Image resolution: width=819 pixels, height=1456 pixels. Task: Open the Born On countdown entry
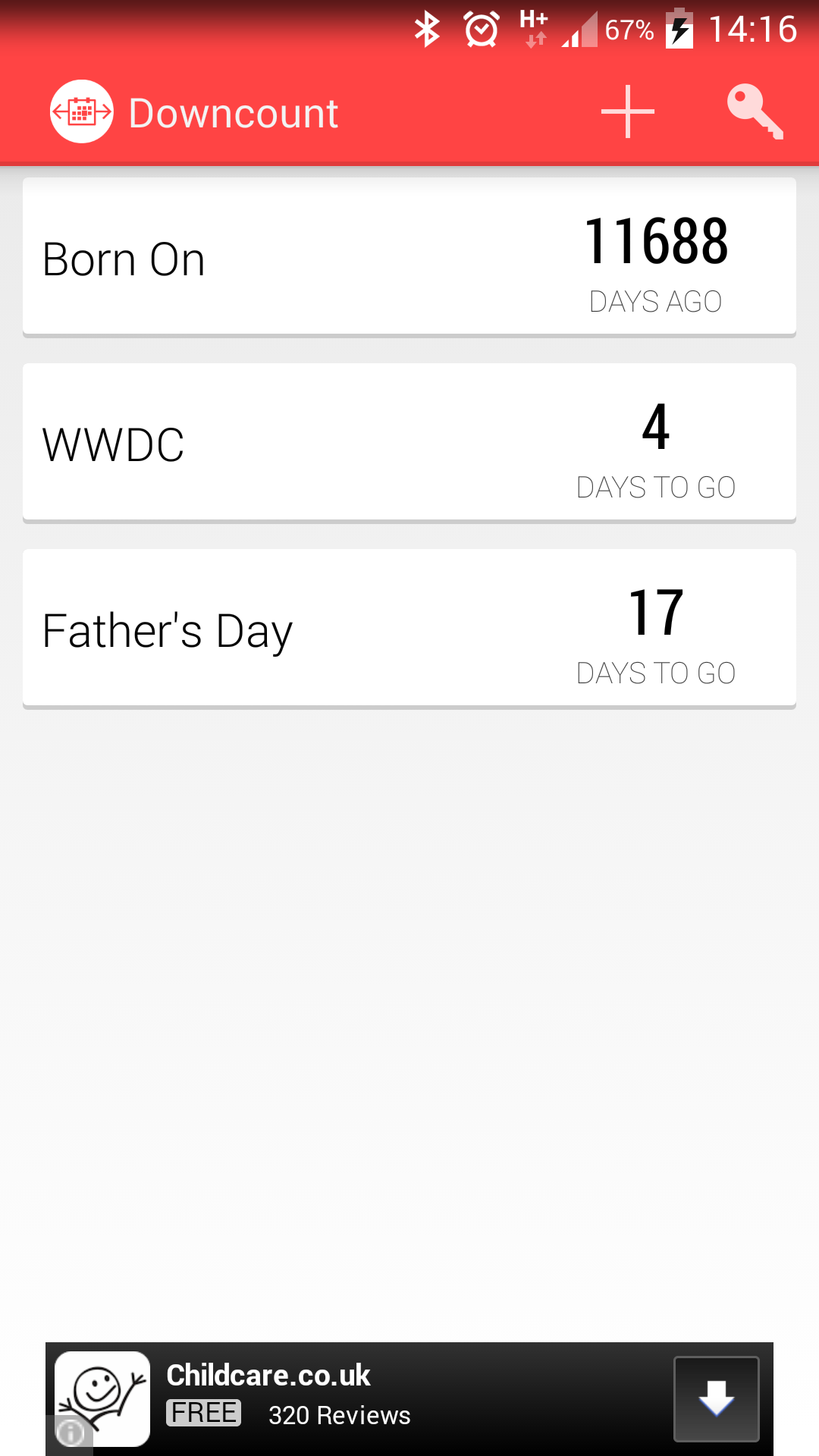(409, 256)
